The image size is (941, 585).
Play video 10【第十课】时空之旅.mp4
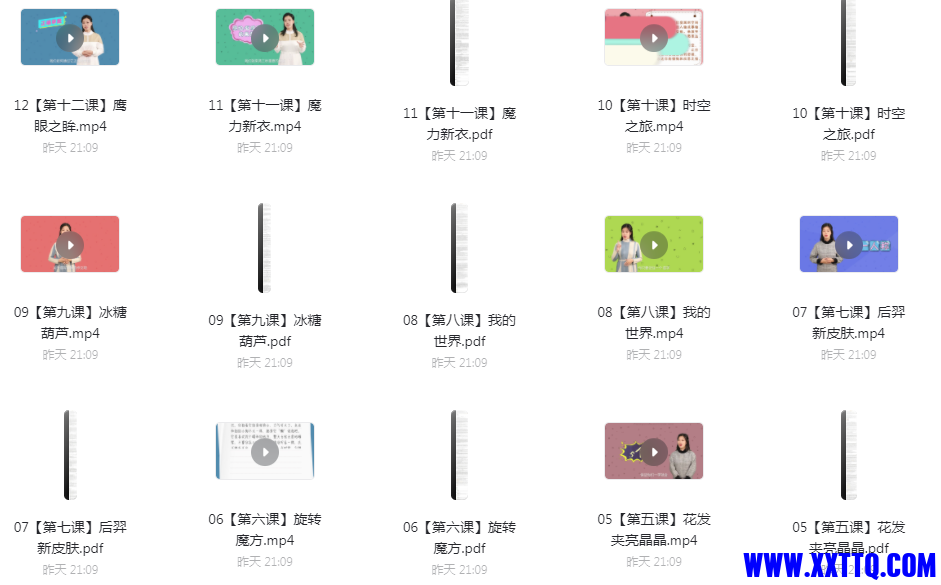(653, 38)
